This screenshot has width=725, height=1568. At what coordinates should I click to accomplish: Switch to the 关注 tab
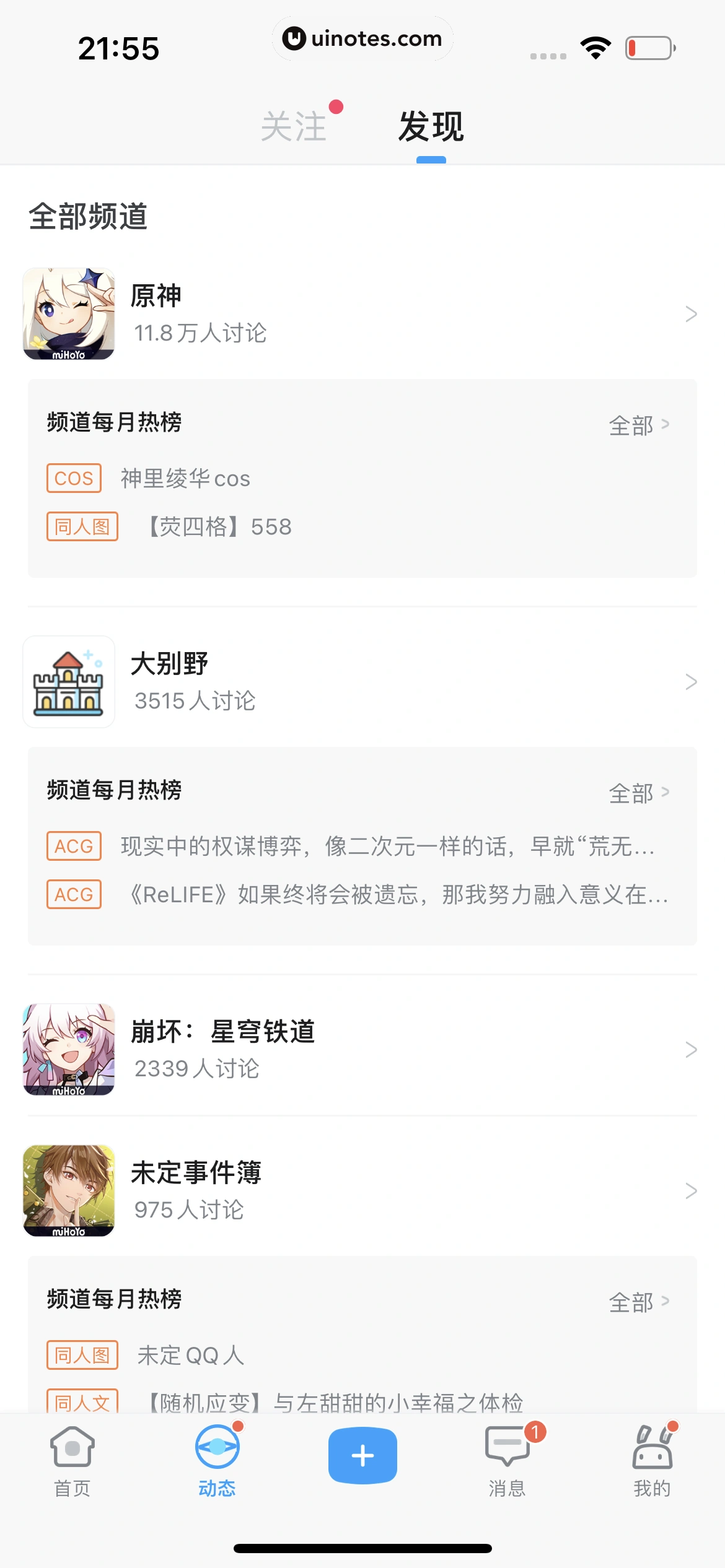click(x=294, y=127)
